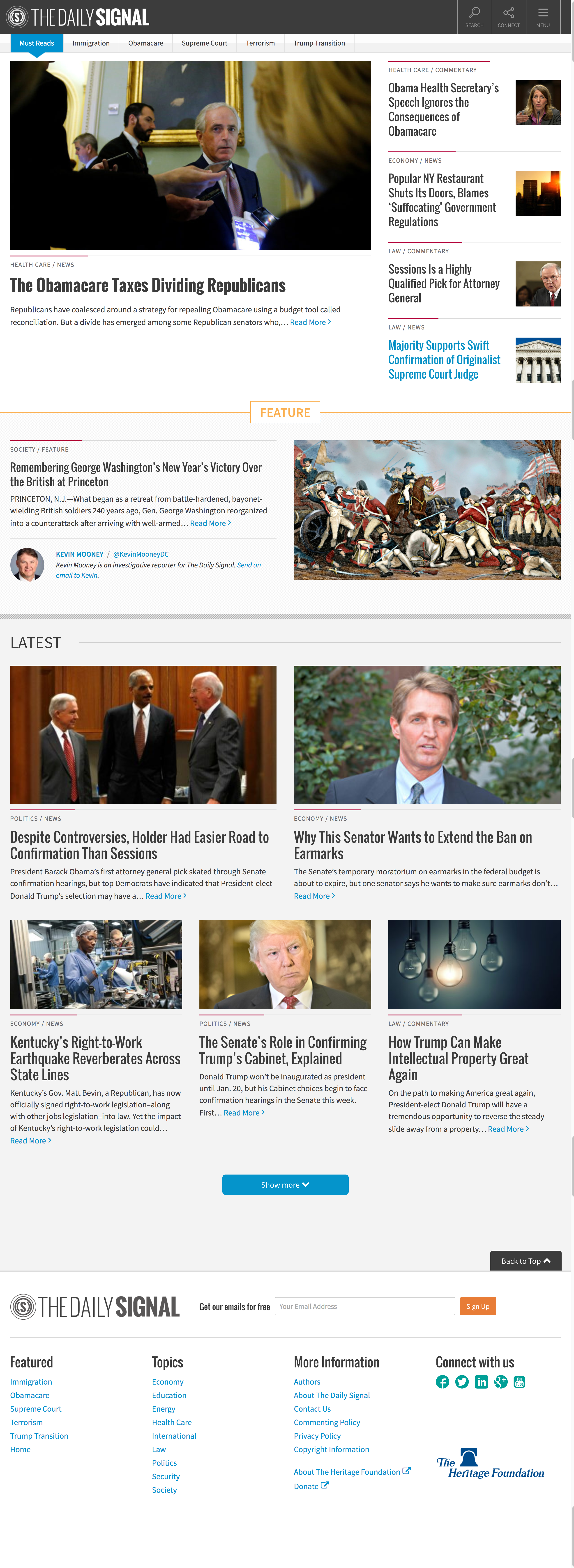Select the Trump Transition tab
574x1568 pixels.
tap(319, 43)
